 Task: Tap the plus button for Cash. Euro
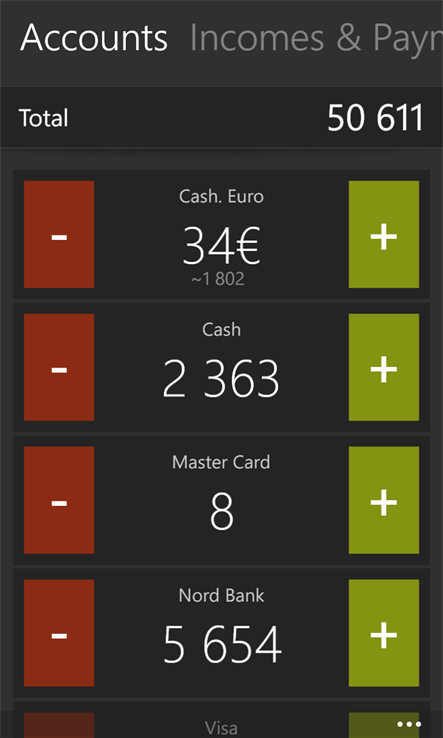(x=384, y=234)
